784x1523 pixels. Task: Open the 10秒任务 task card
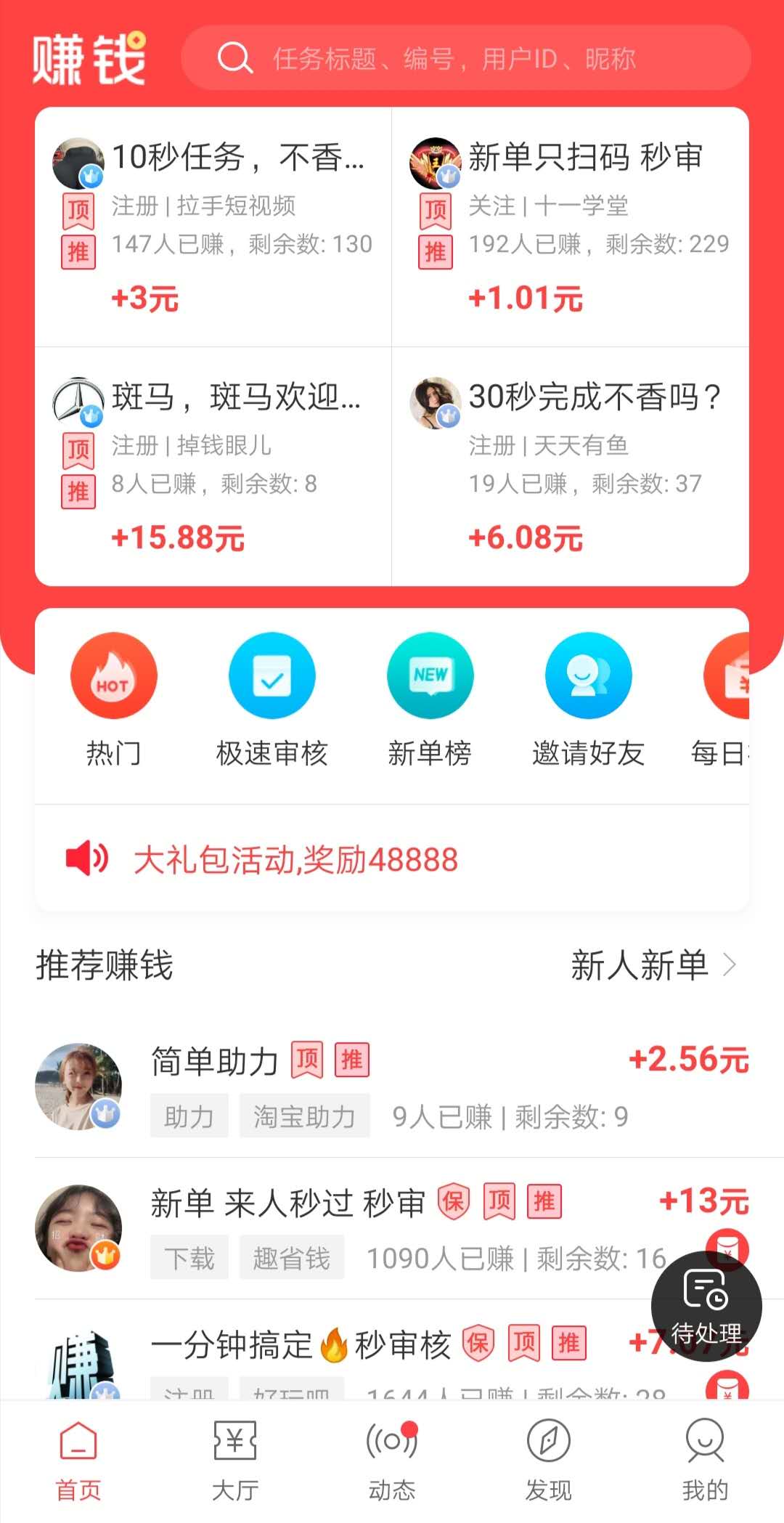click(211, 218)
